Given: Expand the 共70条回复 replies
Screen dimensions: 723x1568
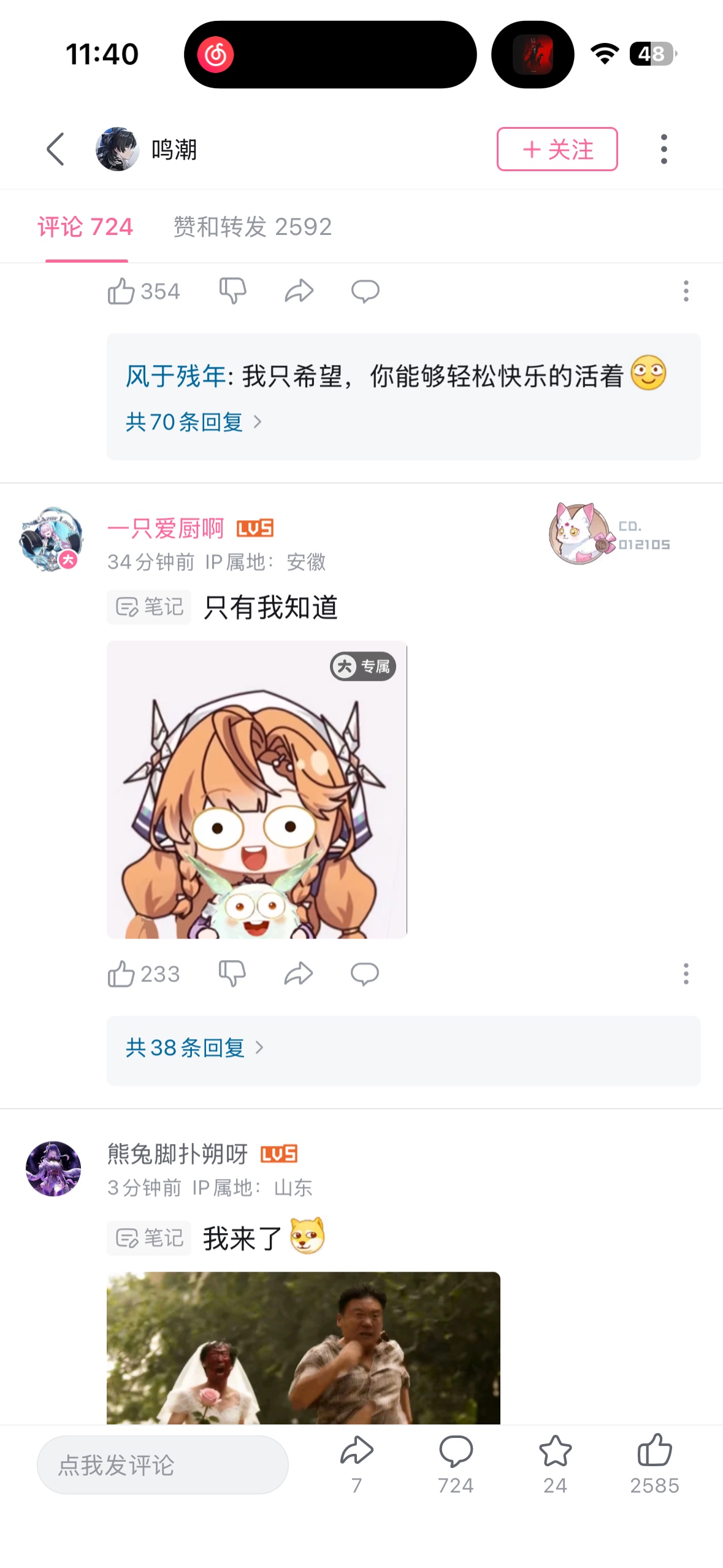Looking at the screenshot, I should tap(194, 422).
